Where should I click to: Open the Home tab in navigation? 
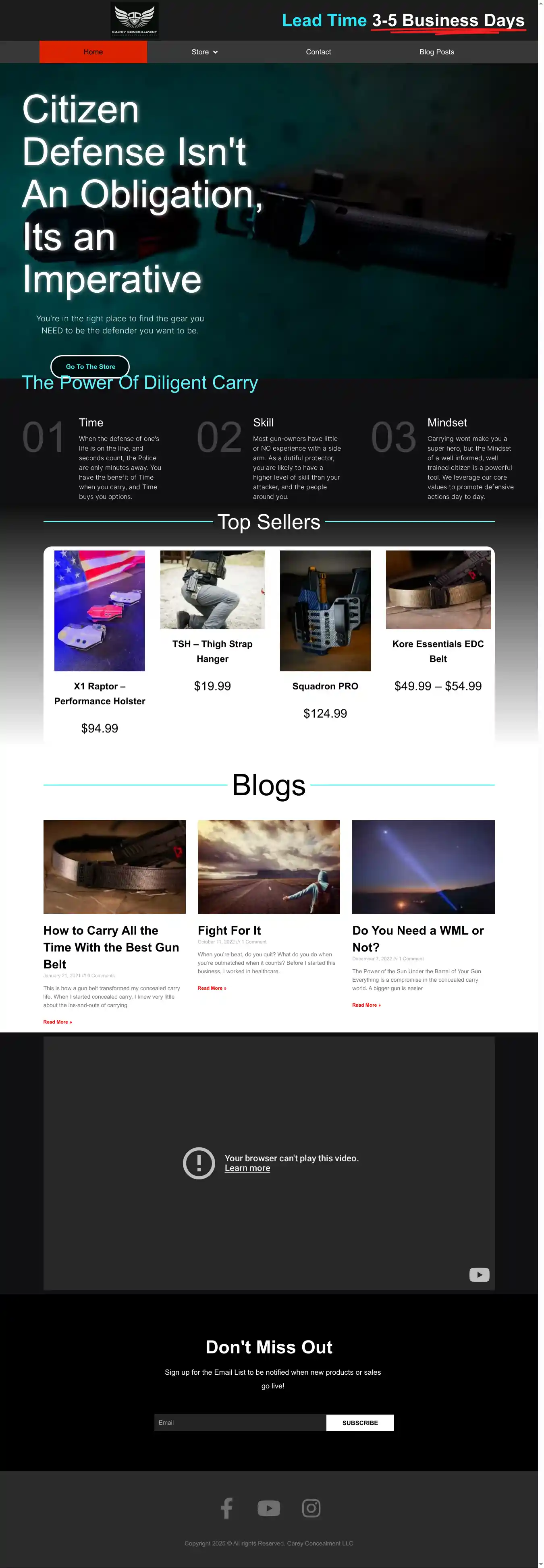93,52
